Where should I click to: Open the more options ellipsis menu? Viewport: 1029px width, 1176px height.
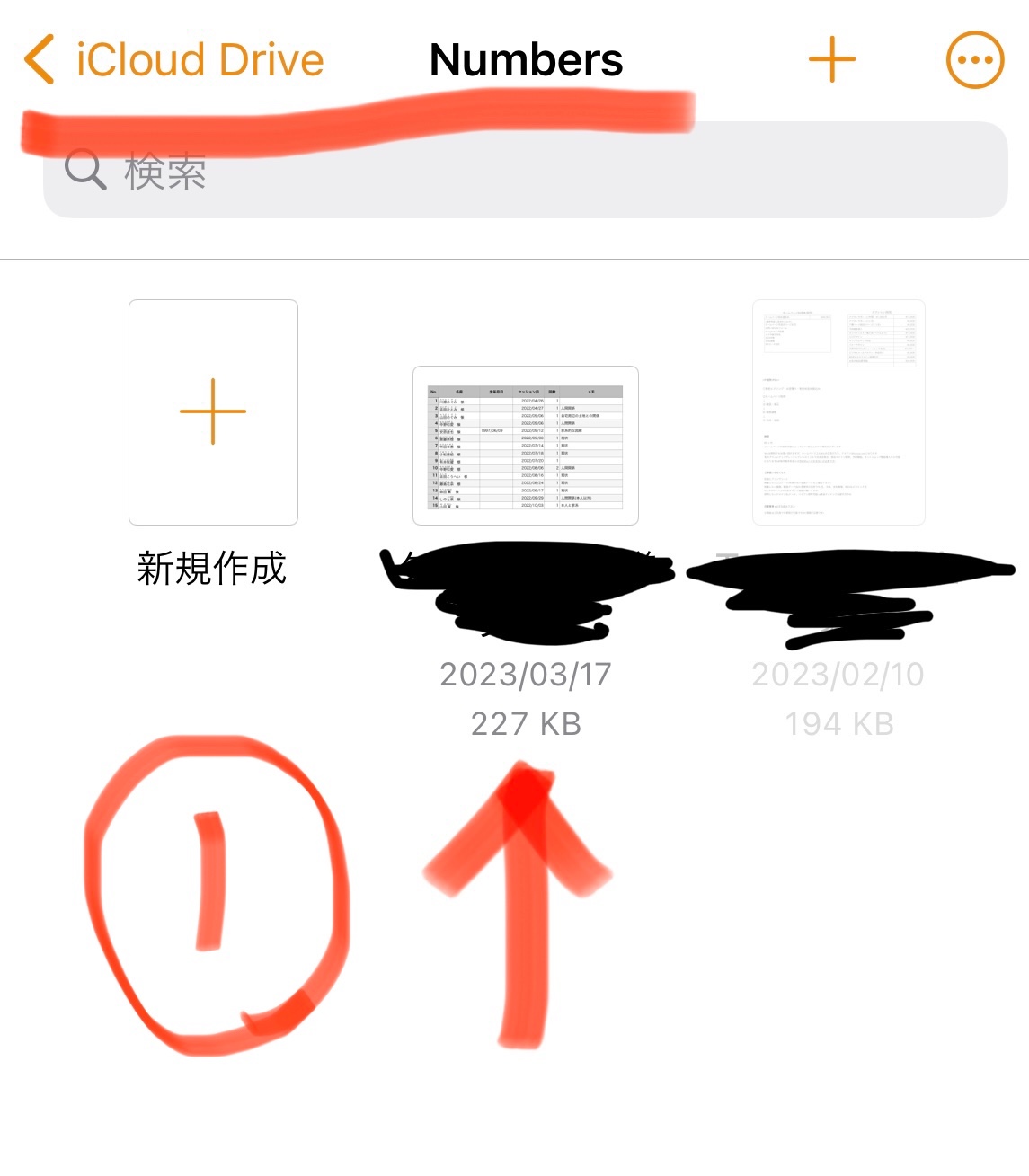974,60
